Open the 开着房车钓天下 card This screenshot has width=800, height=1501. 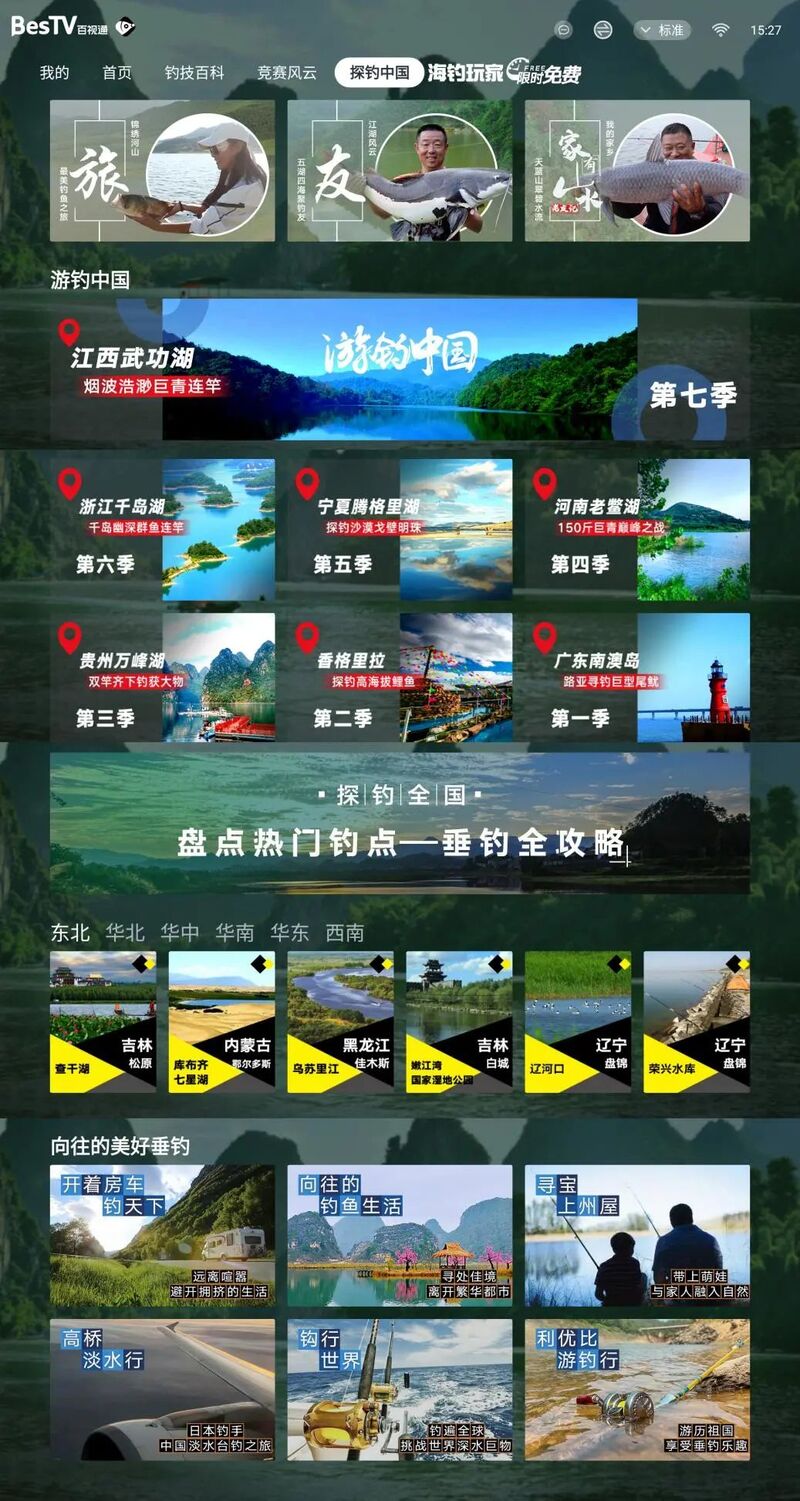(162, 1235)
